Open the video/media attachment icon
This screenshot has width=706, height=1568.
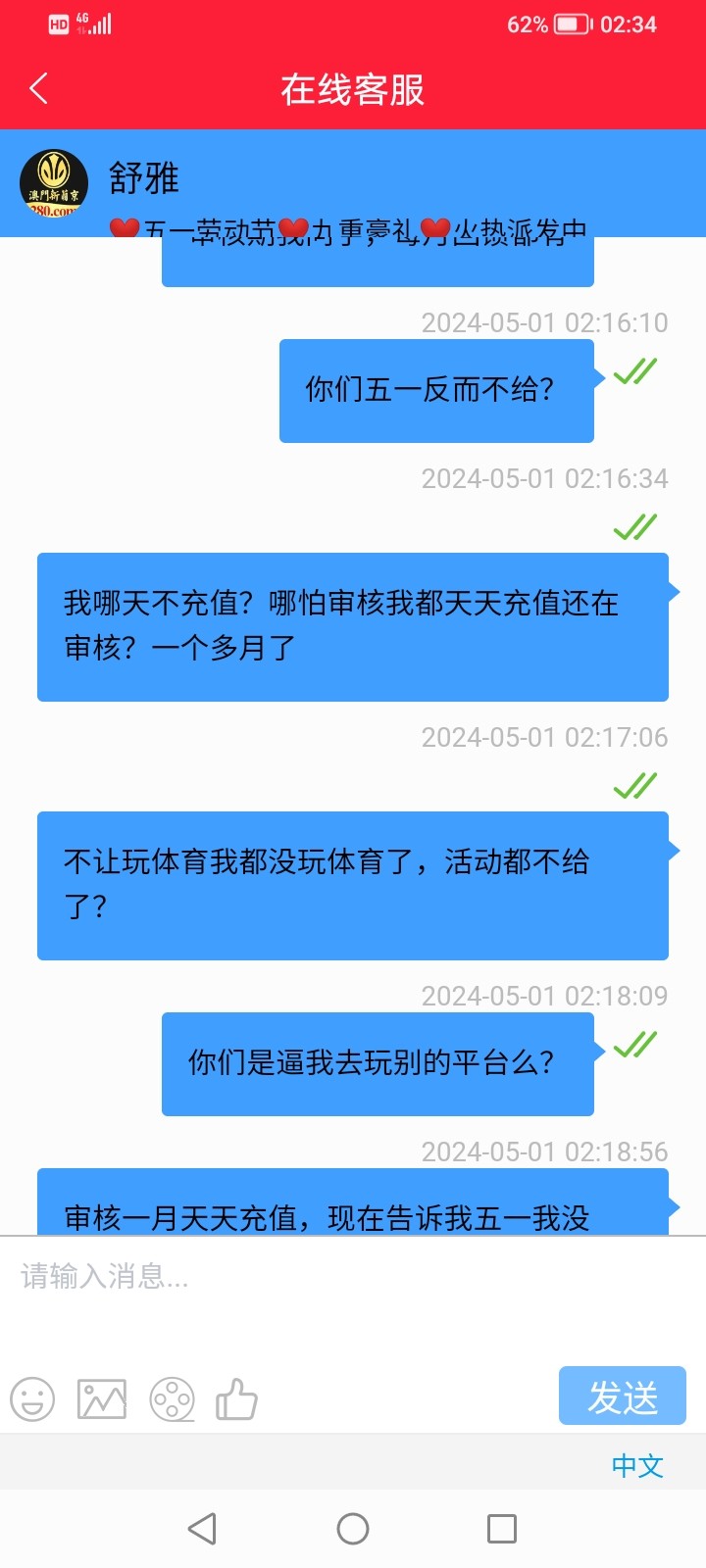click(x=173, y=1398)
